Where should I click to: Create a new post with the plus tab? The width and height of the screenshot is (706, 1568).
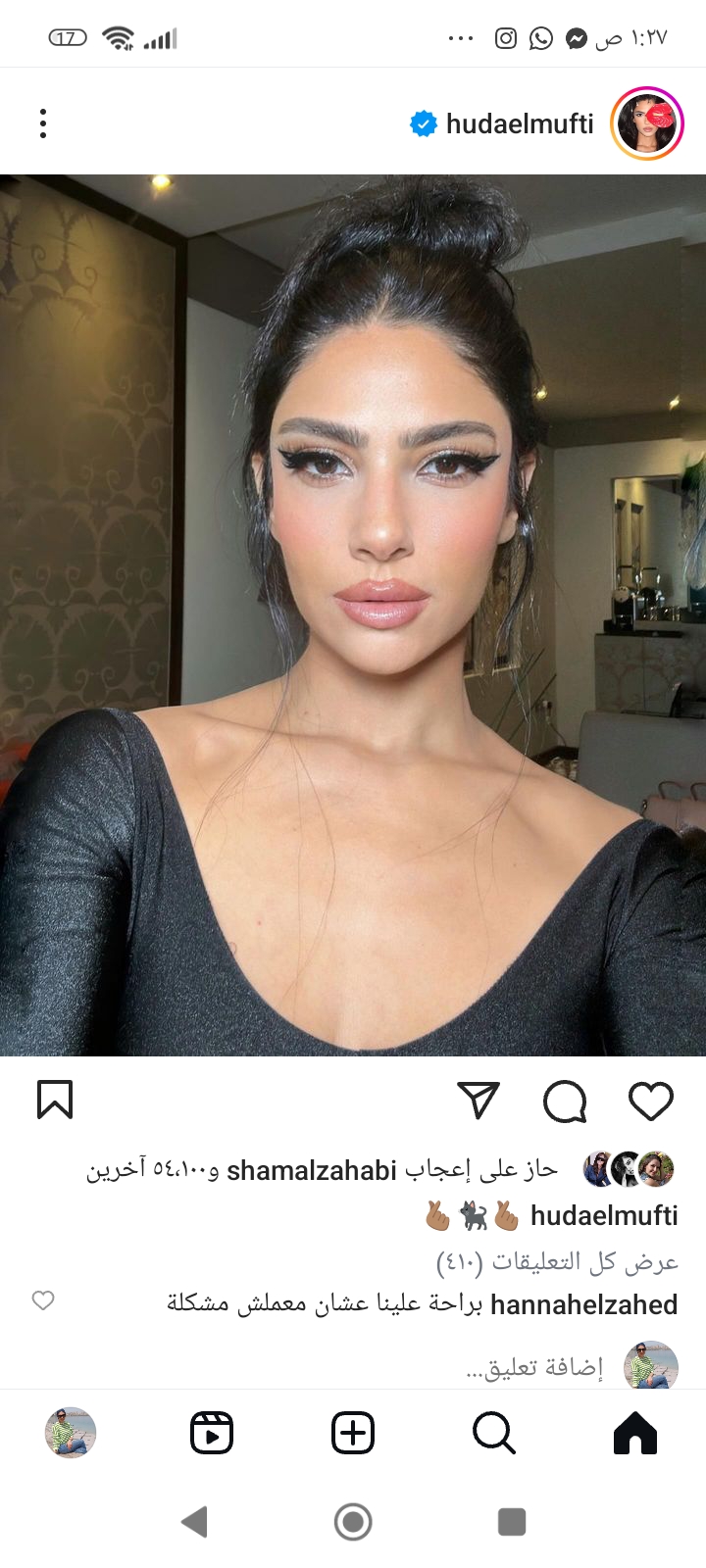coord(353,1433)
